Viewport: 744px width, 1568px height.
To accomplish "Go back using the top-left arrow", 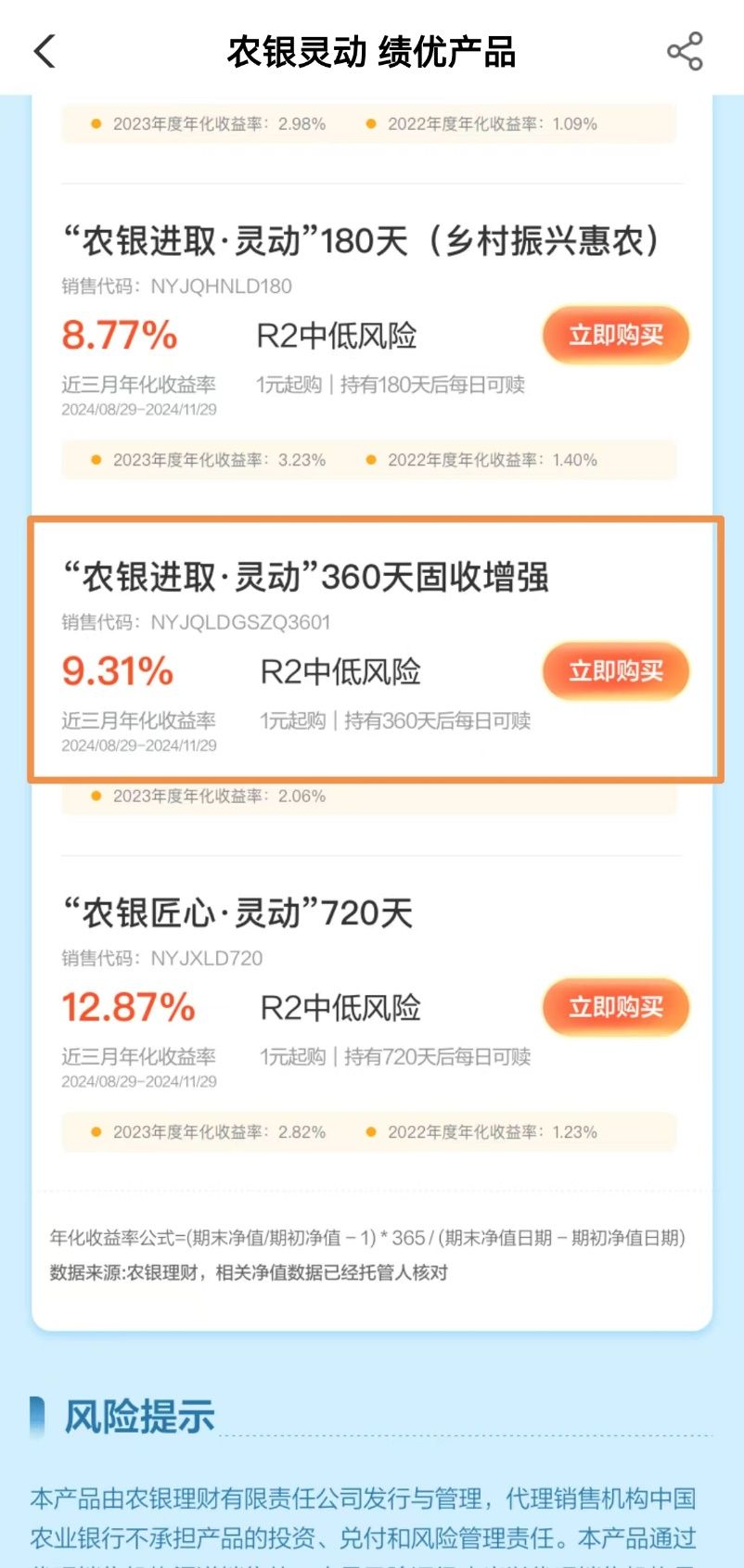I will coord(45,51).
